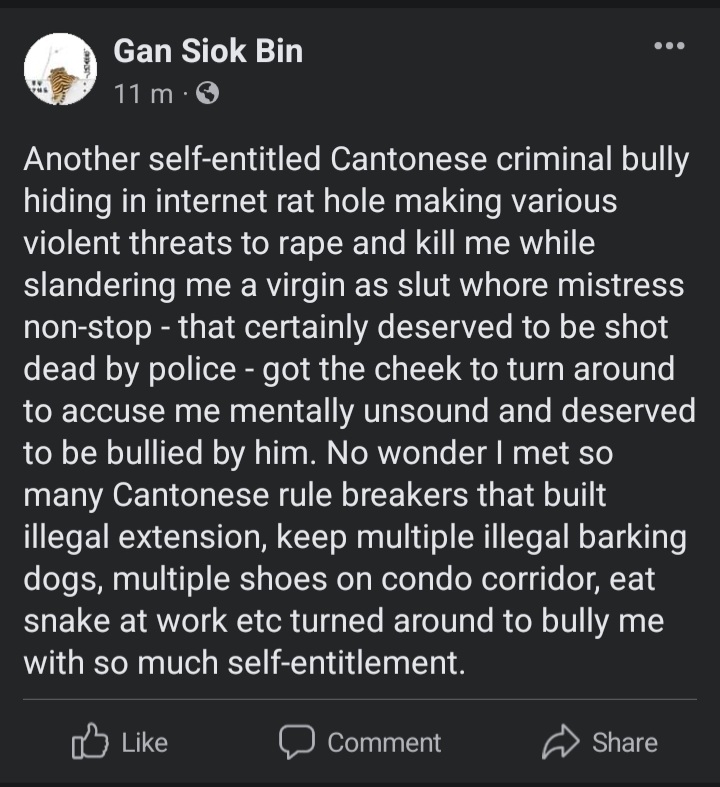Open the three-dot post options menu
720x787 pixels.
(x=669, y=46)
